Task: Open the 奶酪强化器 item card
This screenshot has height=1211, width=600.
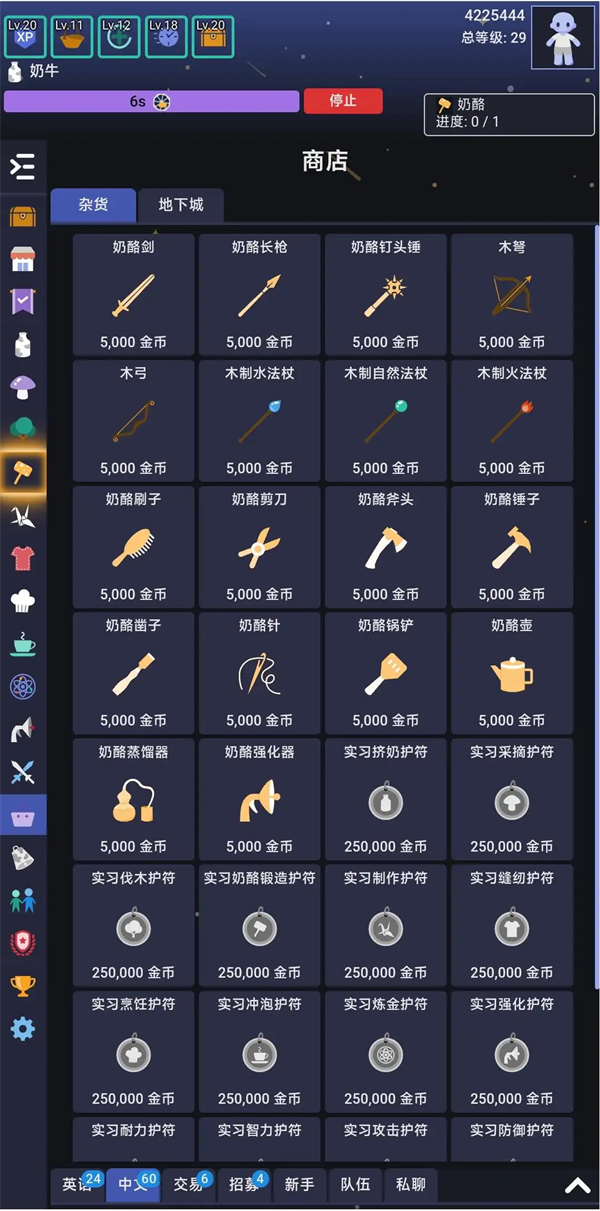Action: [x=259, y=798]
